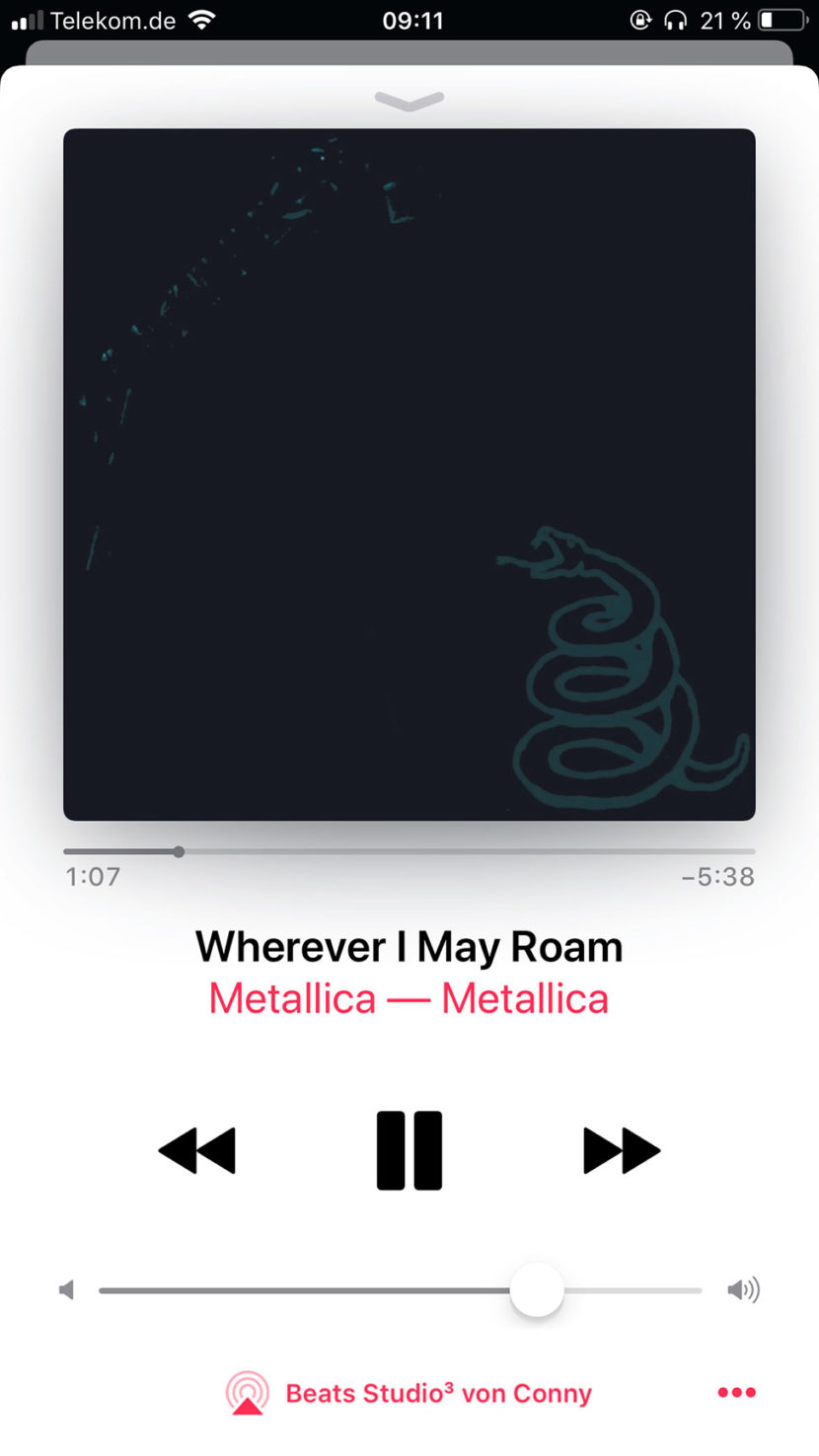Open the red three-dot more menu
This screenshot has width=819, height=1456.
pyautogui.click(x=737, y=1393)
